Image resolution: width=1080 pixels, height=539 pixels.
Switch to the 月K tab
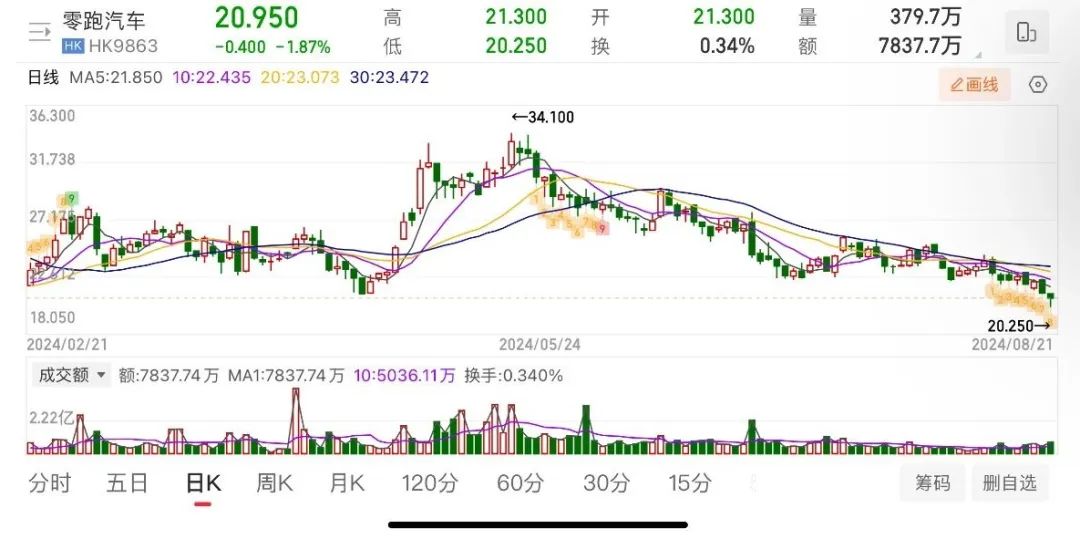(346, 483)
